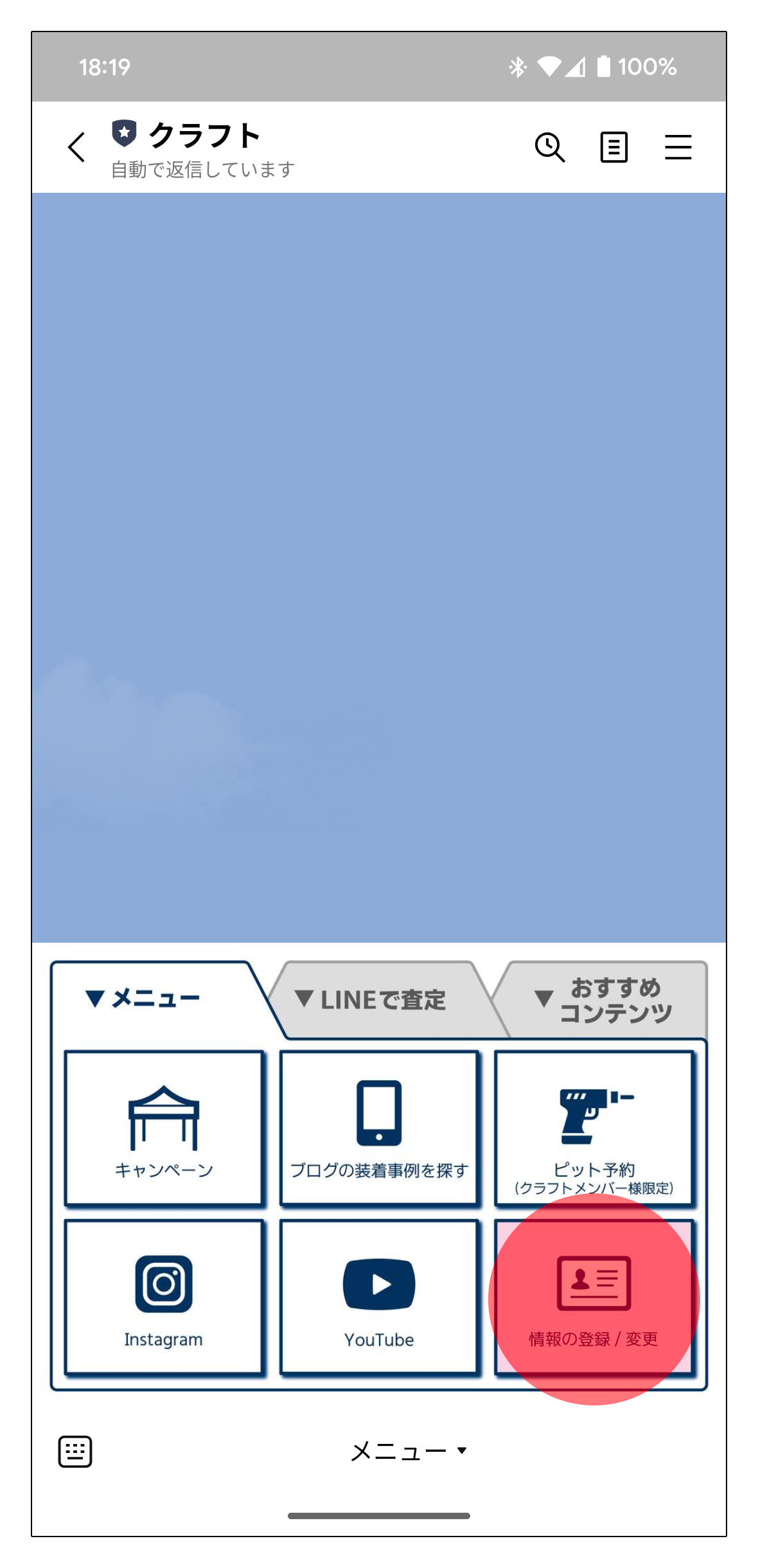Open the notes icon

(x=613, y=147)
